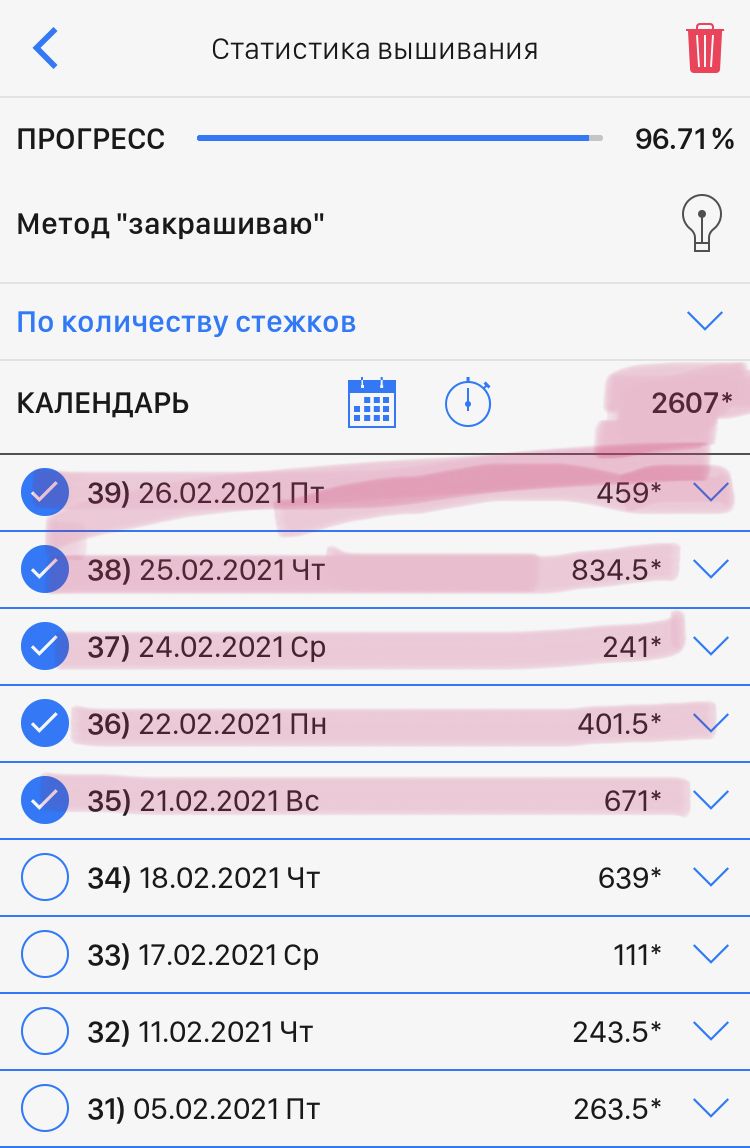The width and height of the screenshot is (750, 1148).
Task: Select entry 32) 11.02.2021 Чт
Action: tap(45, 1031)
